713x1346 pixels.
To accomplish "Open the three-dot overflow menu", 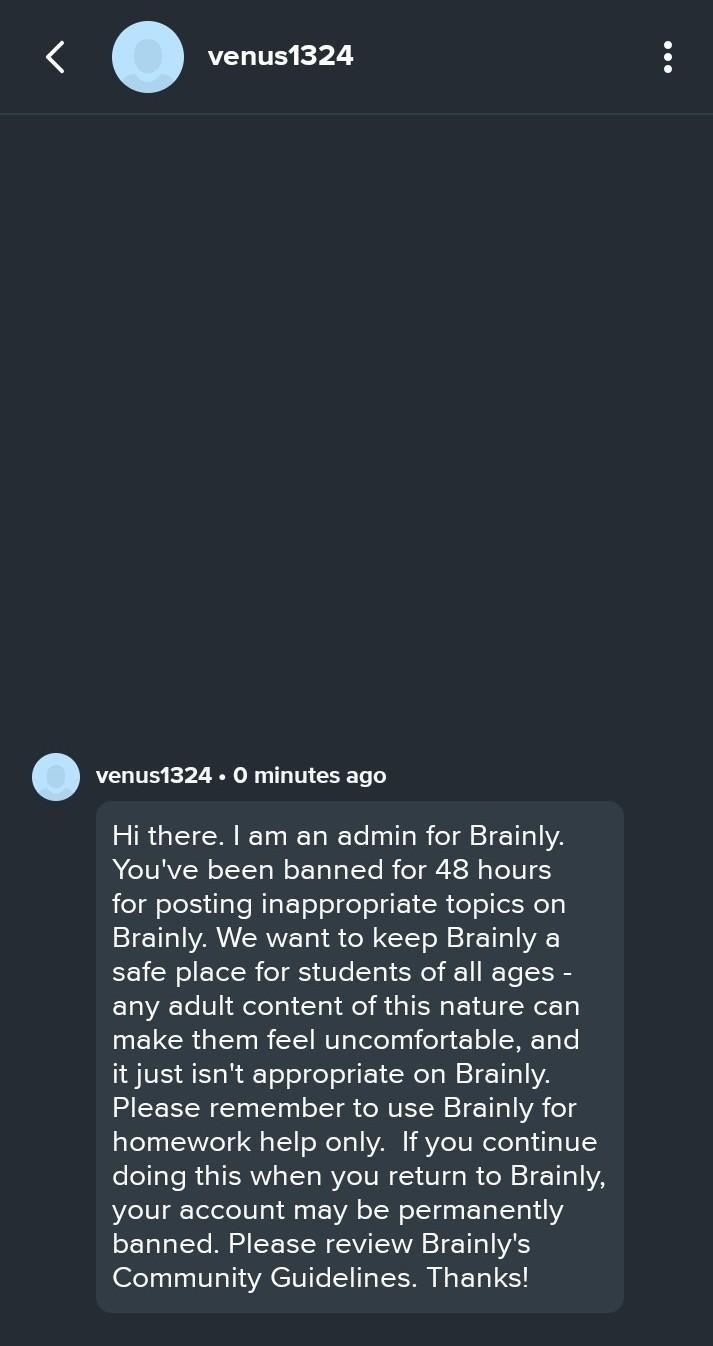I will pyautogui.click(x=667, y=57).
